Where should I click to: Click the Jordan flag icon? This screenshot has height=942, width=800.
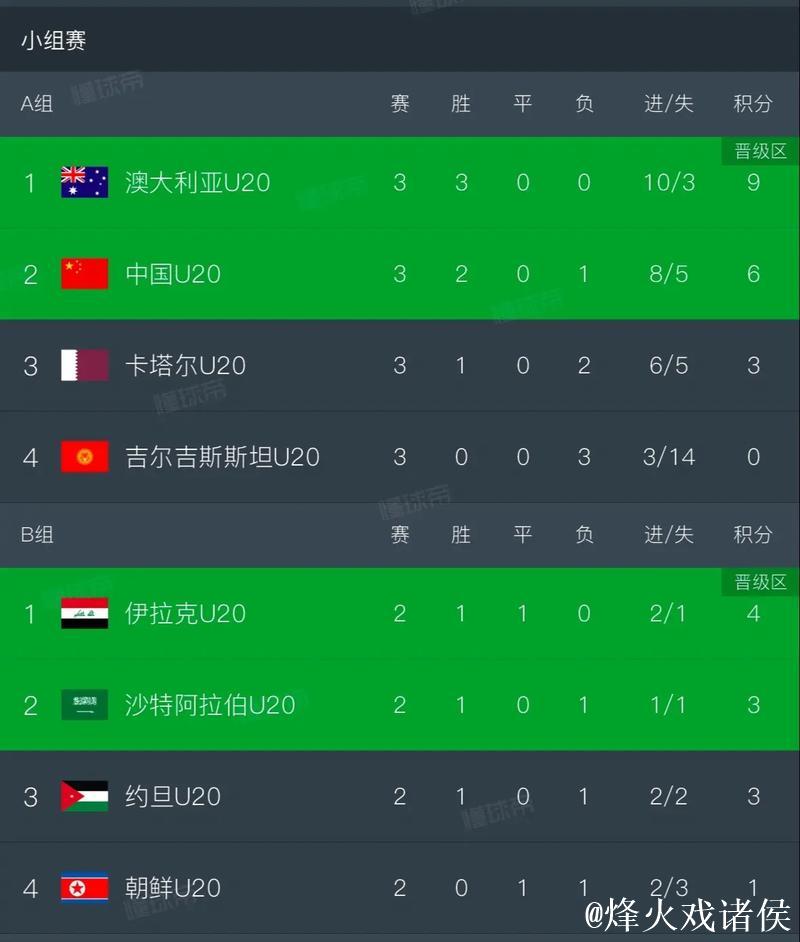(x=86, y=797)
